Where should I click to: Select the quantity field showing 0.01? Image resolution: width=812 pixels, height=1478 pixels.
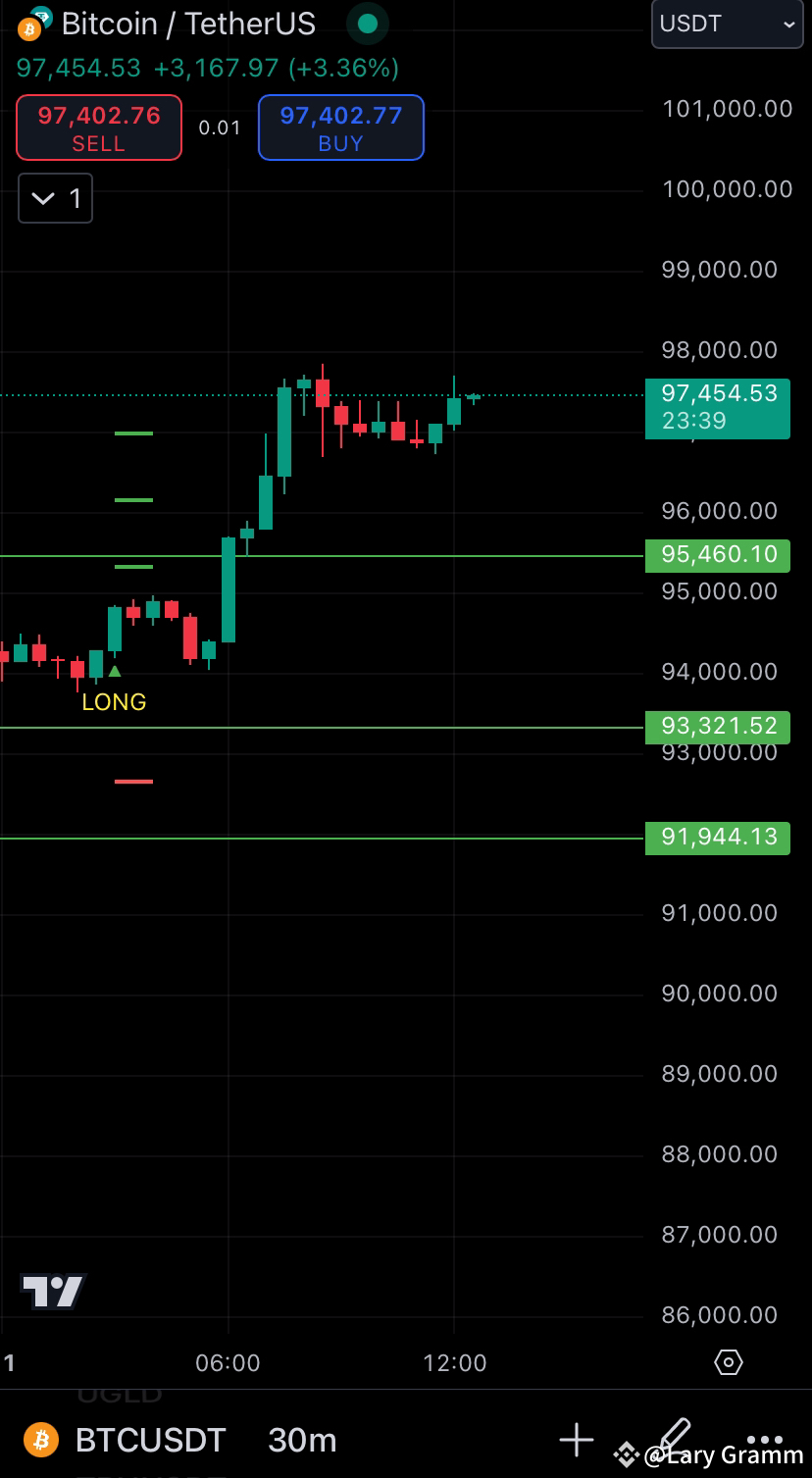tap(219, 127)
